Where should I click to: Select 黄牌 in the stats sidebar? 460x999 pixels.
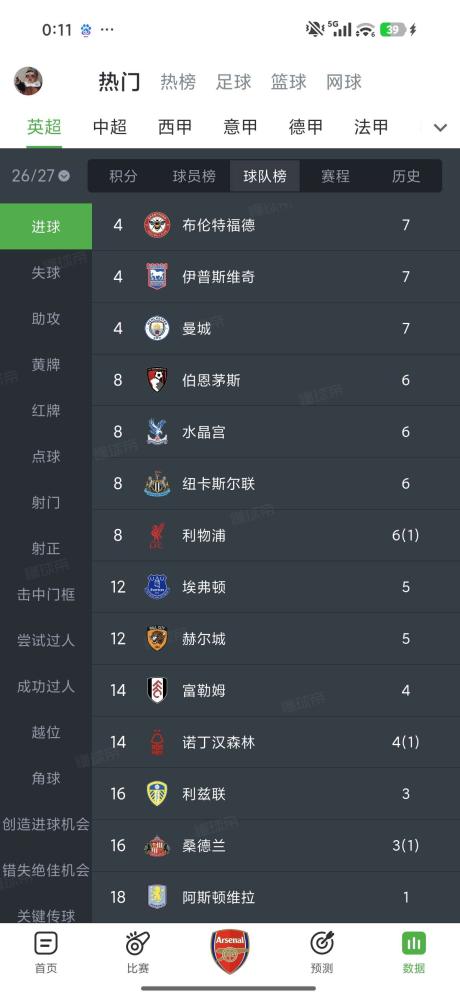(46, 364)
